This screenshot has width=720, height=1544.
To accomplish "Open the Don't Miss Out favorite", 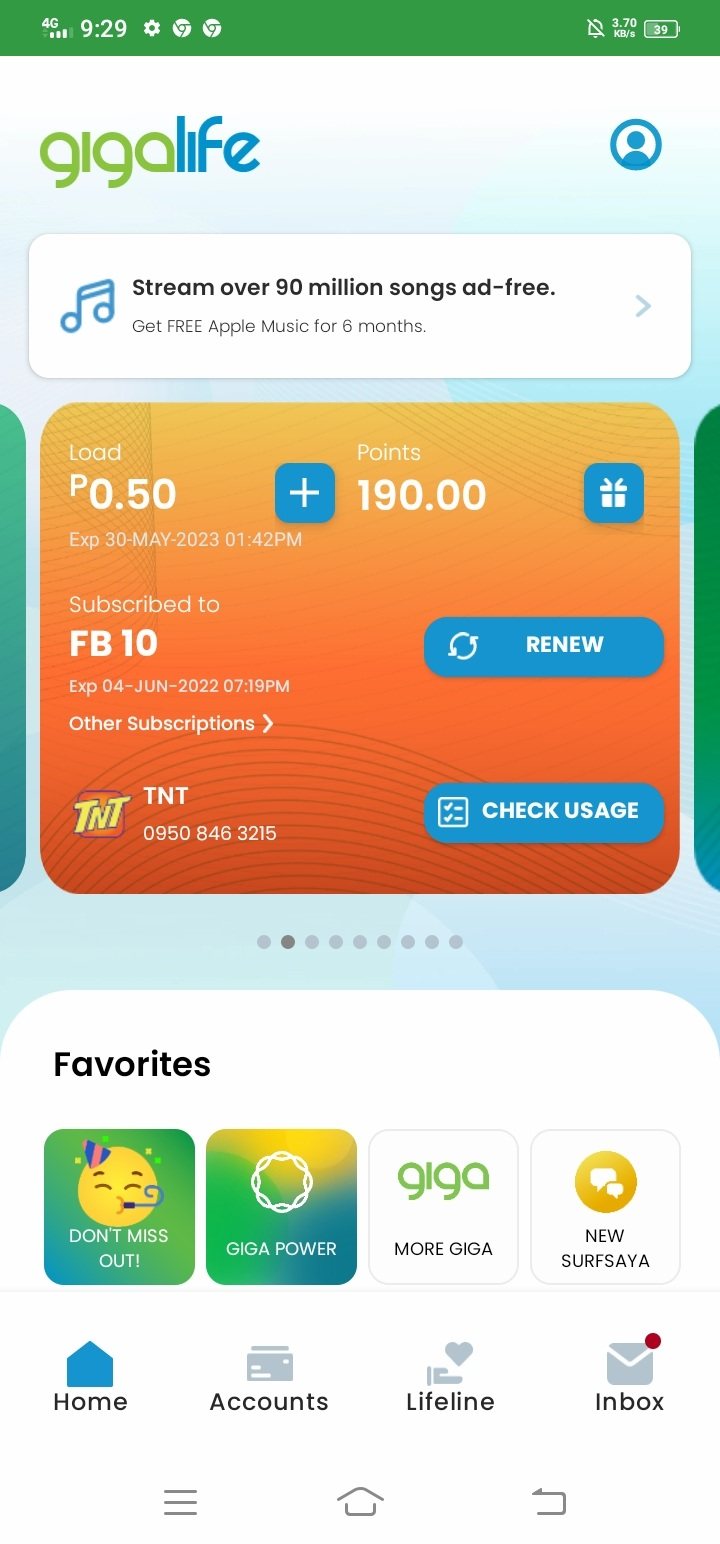I will (x=119, y=1206).
